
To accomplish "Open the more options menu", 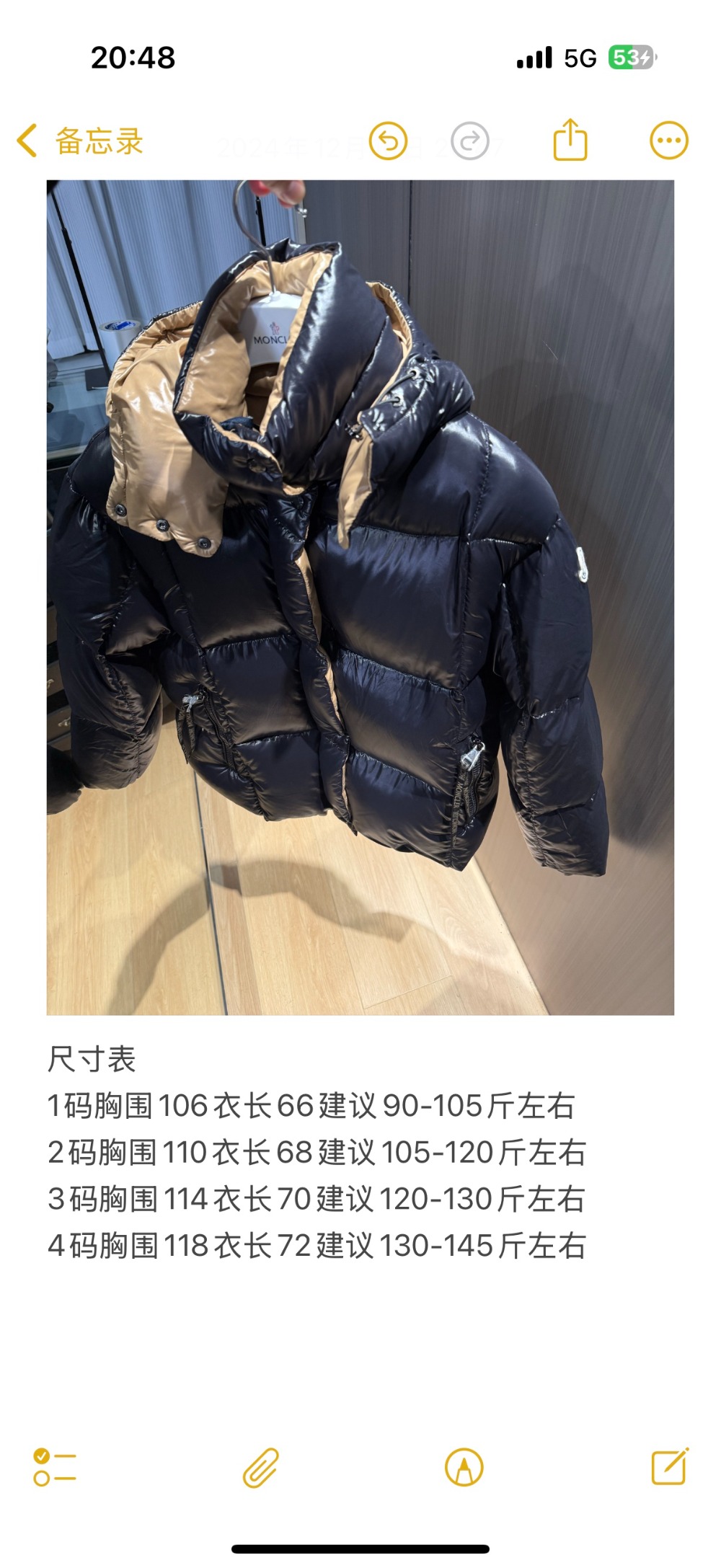I will [669, 141].
